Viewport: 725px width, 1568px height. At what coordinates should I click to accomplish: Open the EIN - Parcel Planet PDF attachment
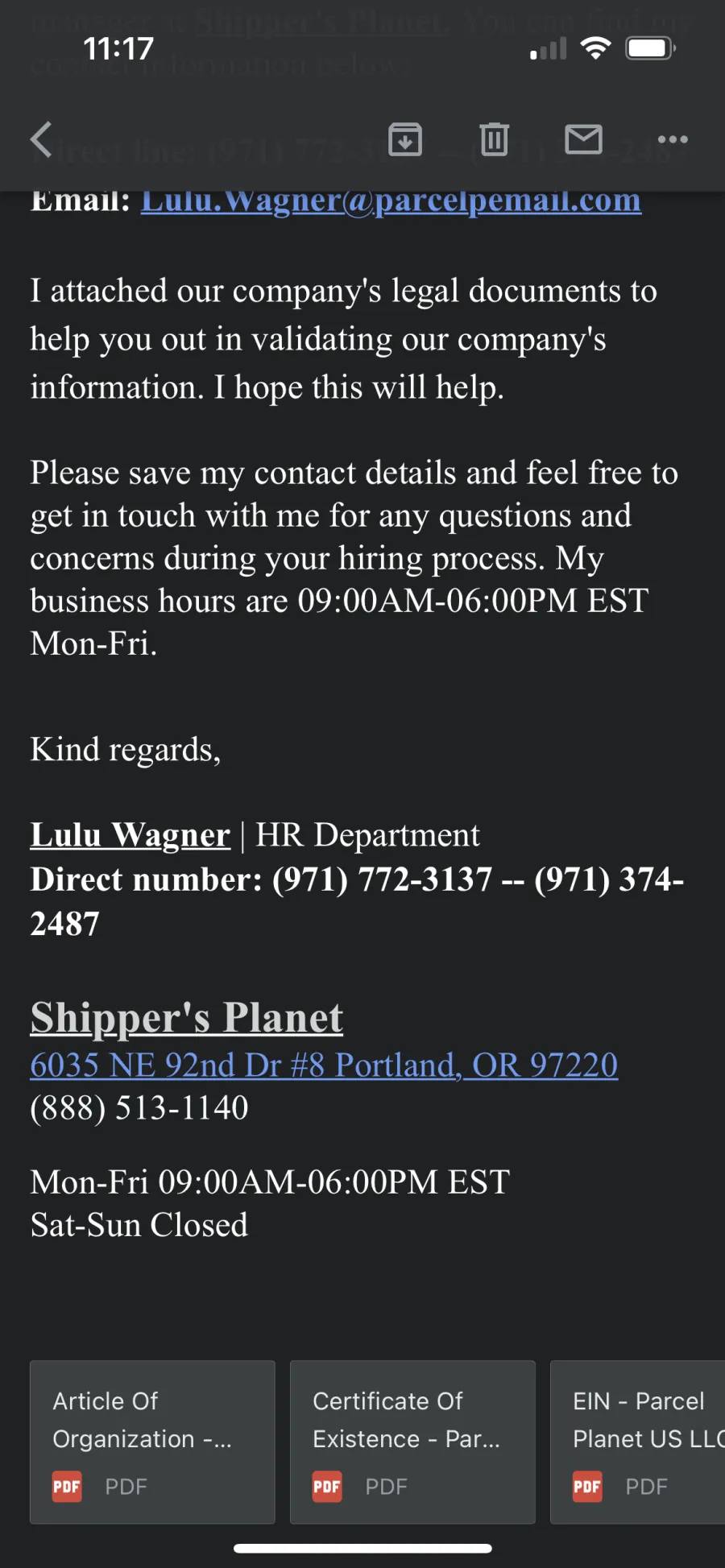[x=638, y=1442]
